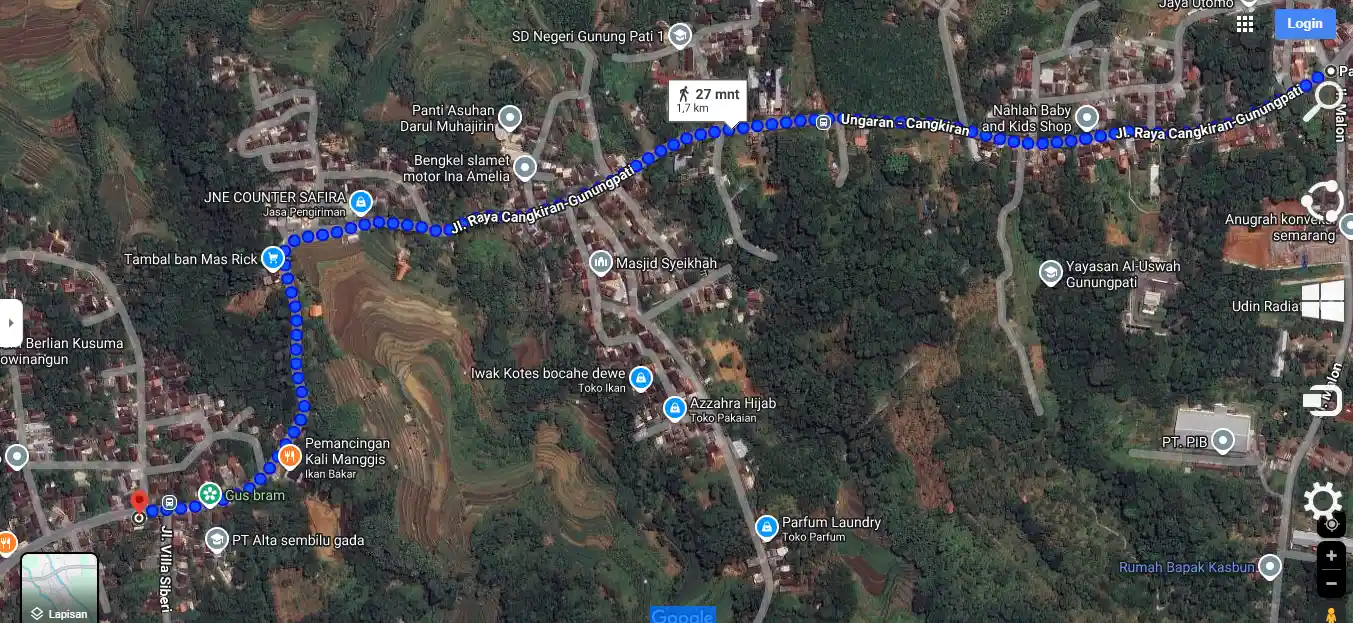Select the Masjid Syeikhah place marker
The height and width of the screenshot is (623, 1353).
[601, 263]
